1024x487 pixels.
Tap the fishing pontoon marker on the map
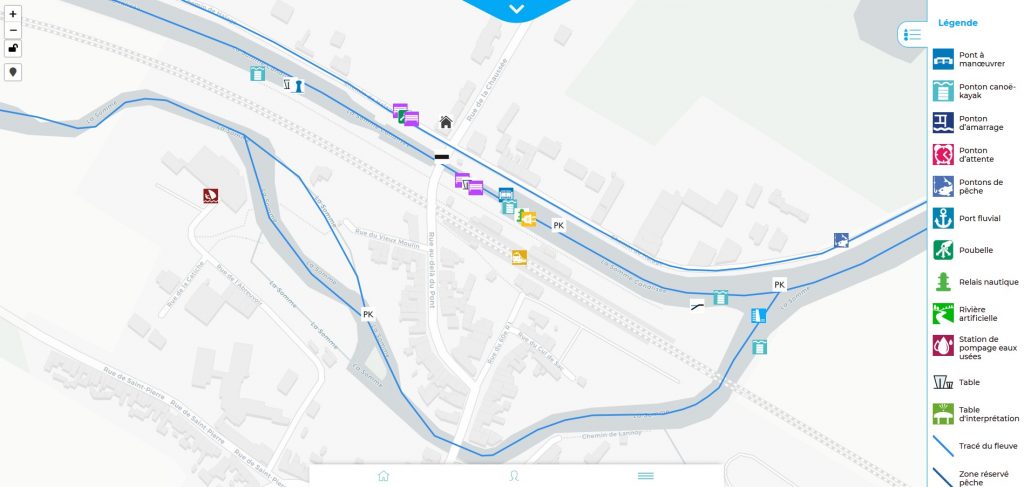pyautogui.click(x=842, y=240)
